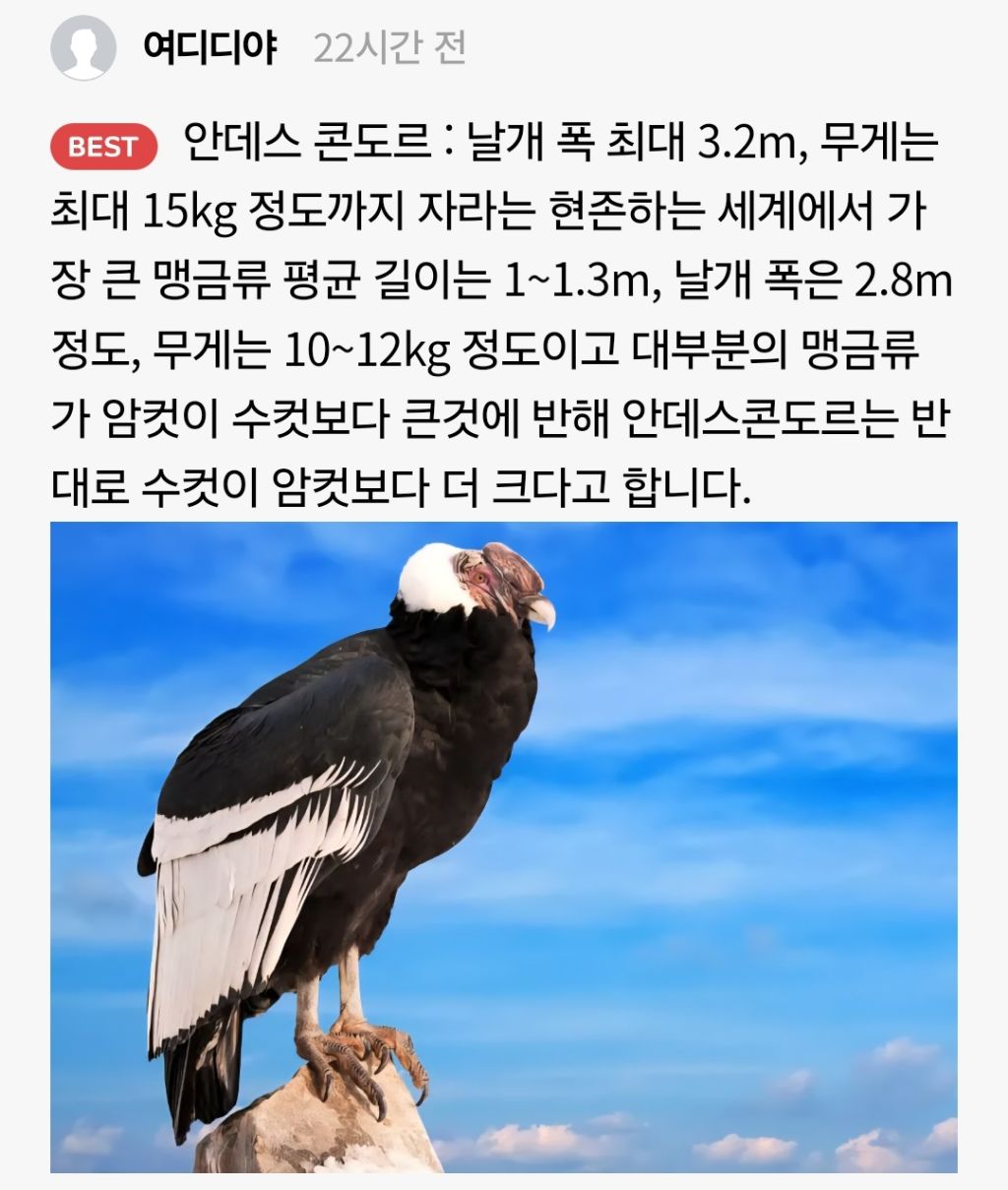Tap the username 여디디야
The image size is (1008, 1190).
tap(210, 47)
